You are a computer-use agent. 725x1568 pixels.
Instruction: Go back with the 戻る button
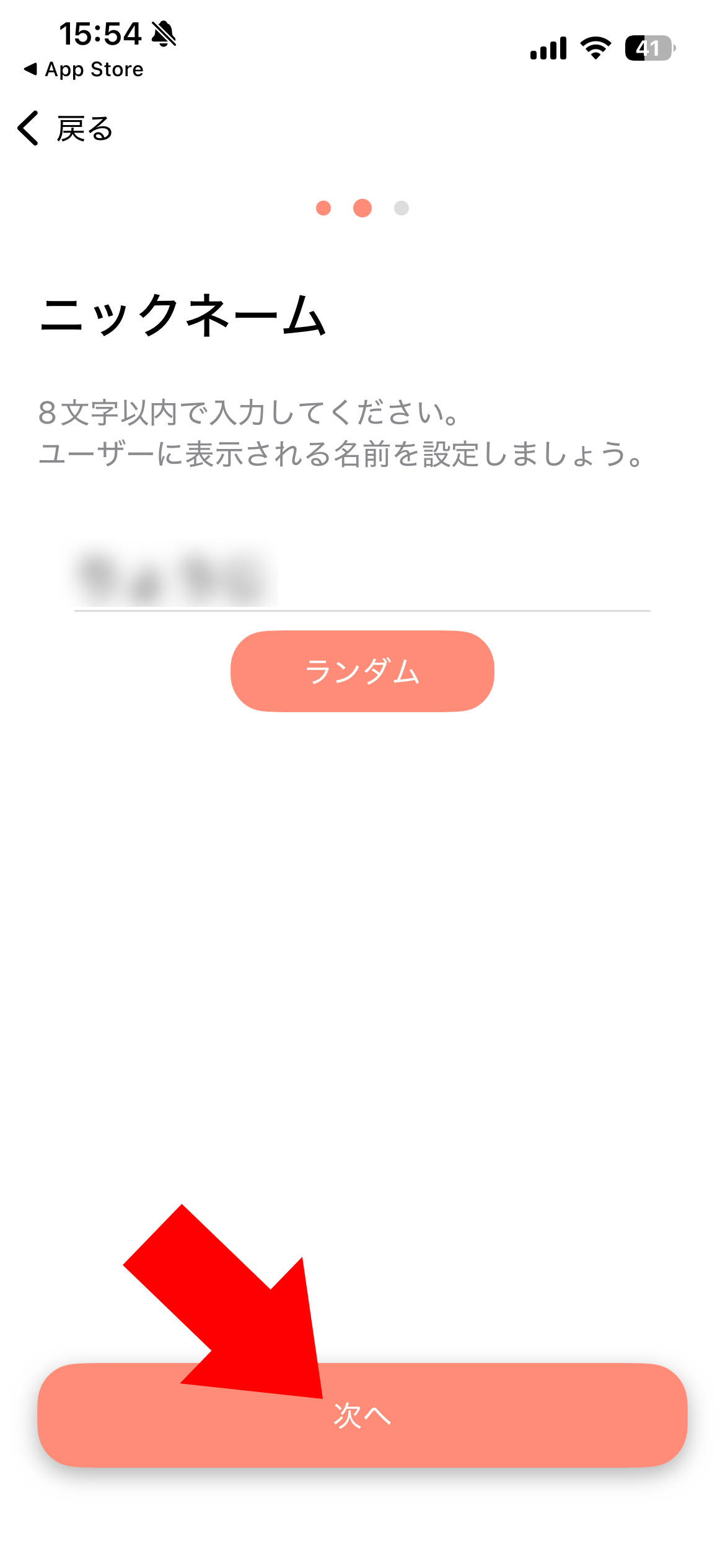click(65, 129)
